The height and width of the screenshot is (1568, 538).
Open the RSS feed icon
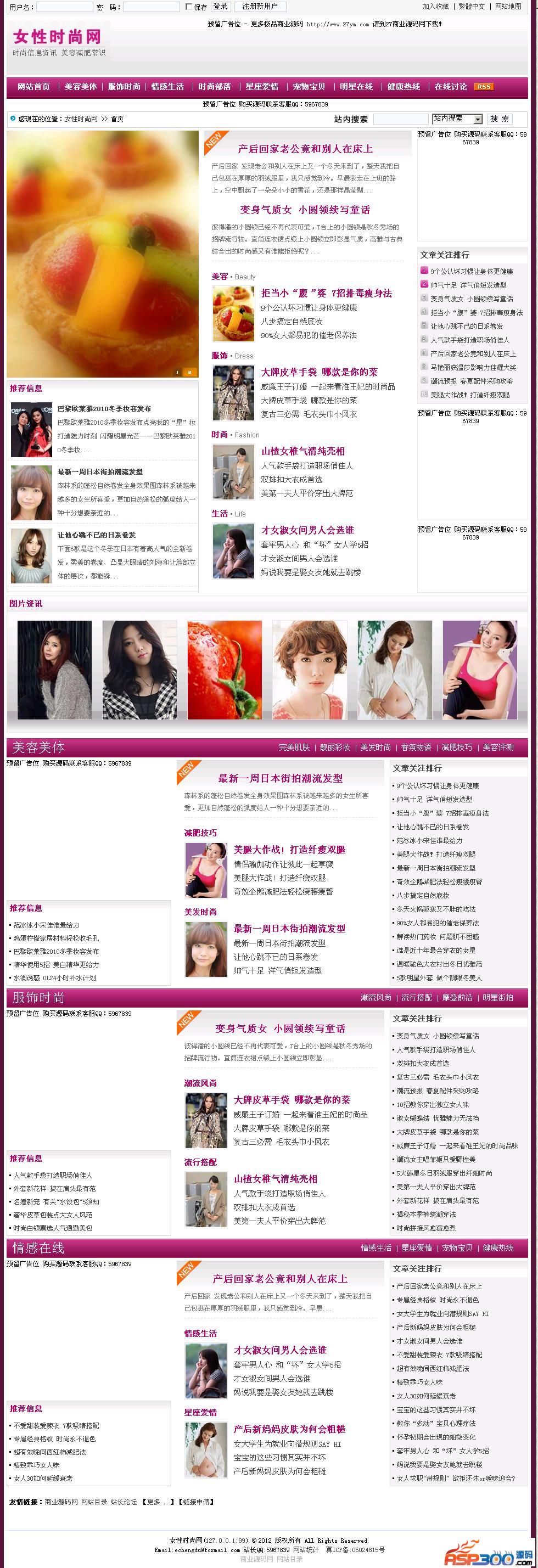[484, 86]
